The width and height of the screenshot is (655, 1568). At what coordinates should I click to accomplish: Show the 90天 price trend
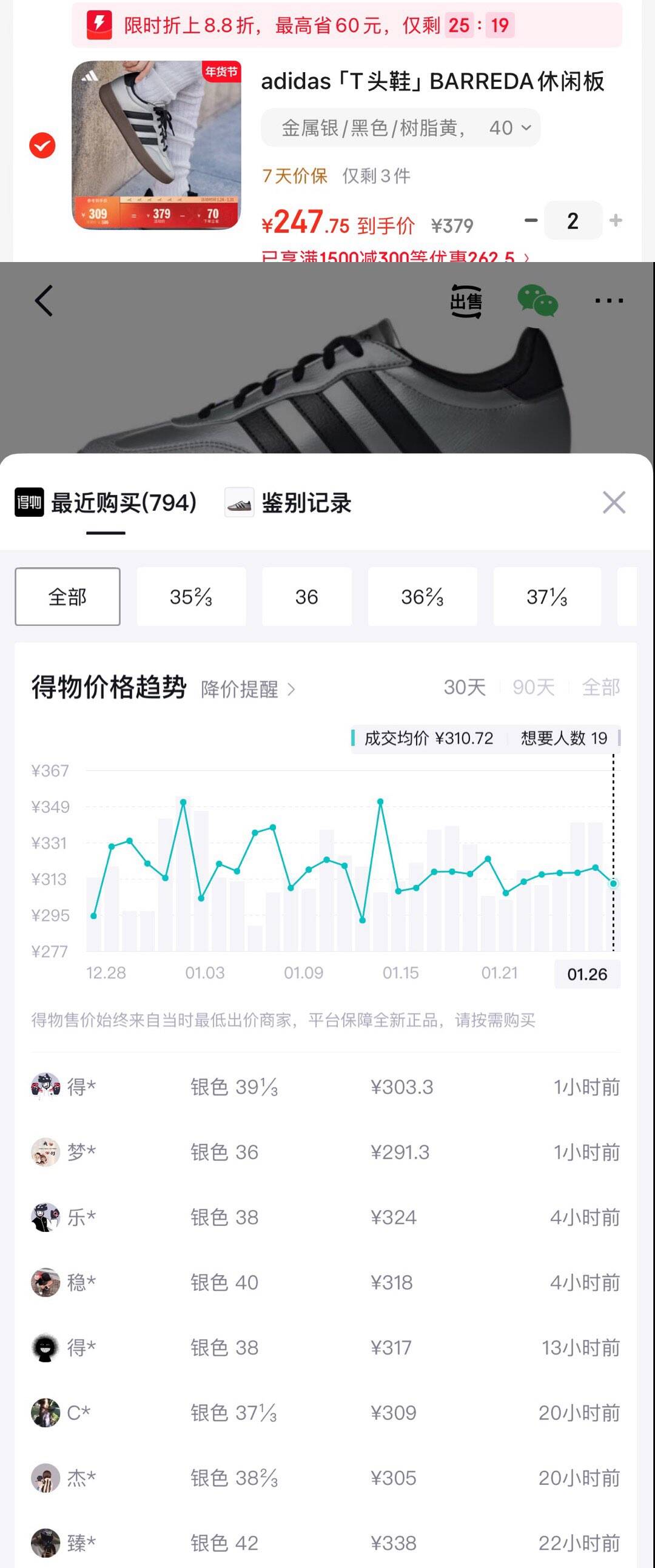pos(533,687)
